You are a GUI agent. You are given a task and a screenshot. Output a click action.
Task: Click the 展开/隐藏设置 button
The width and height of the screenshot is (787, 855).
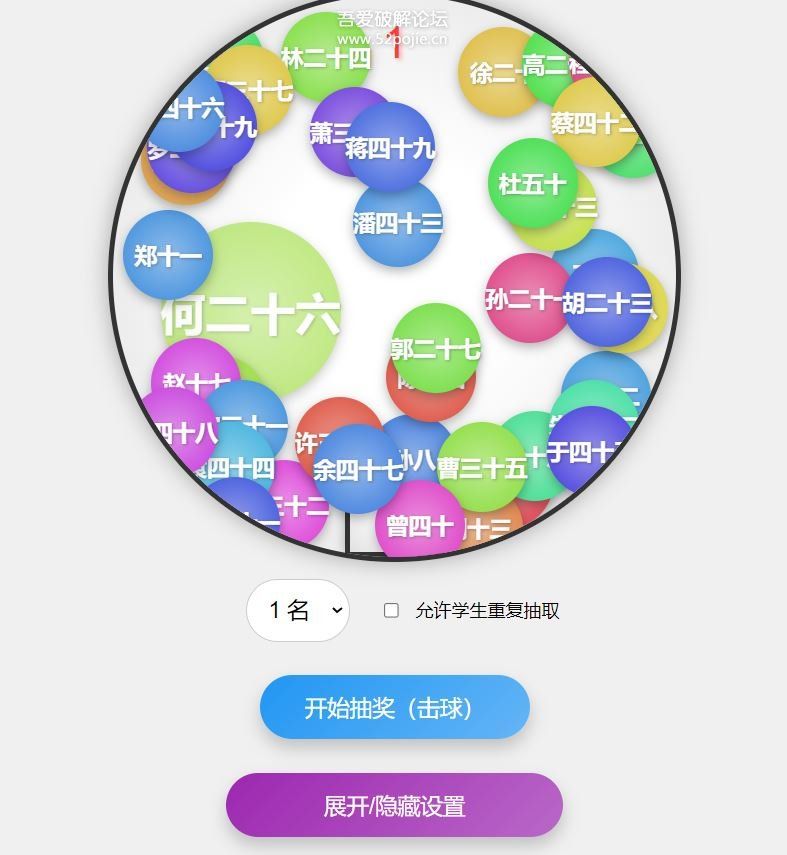(394, 805)
